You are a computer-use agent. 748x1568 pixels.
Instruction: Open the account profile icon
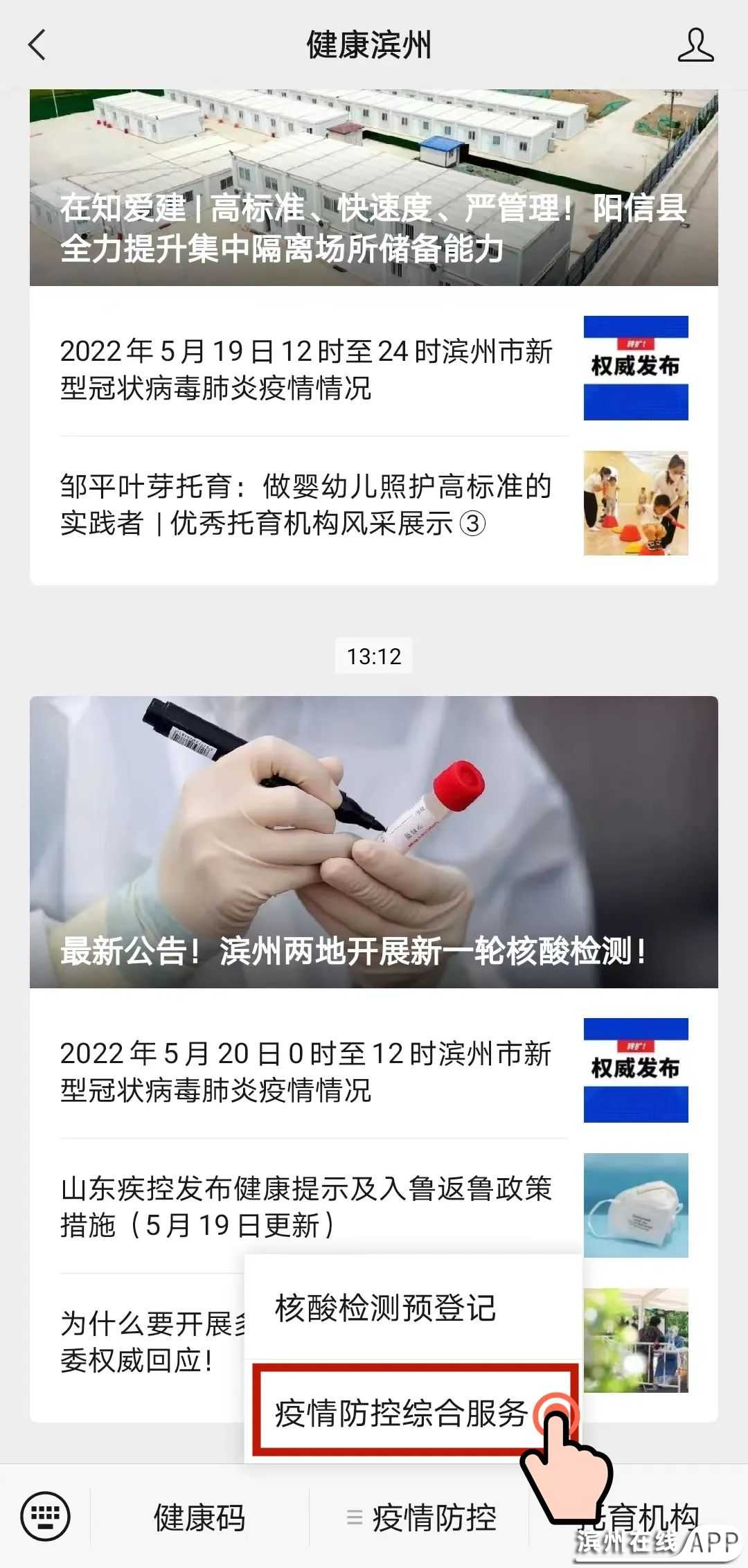695,46
